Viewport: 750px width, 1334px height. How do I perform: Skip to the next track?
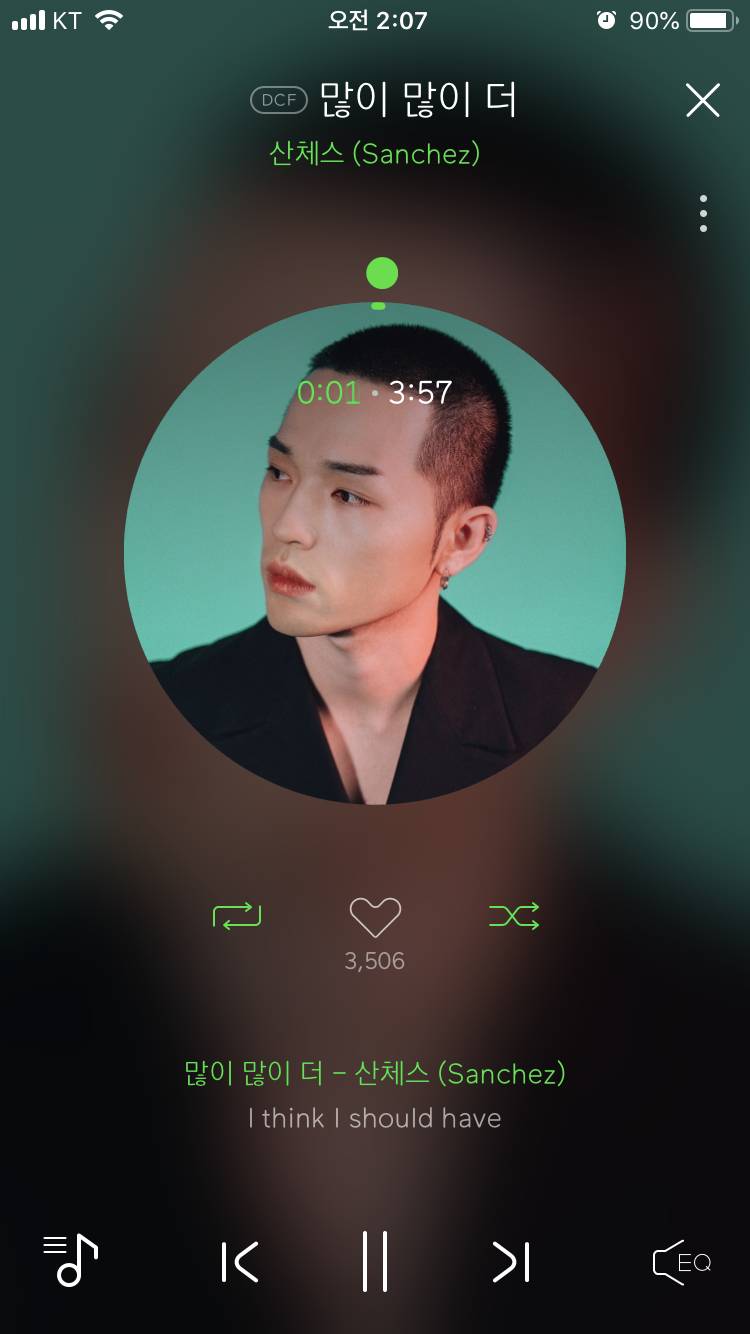[510, 1262]
